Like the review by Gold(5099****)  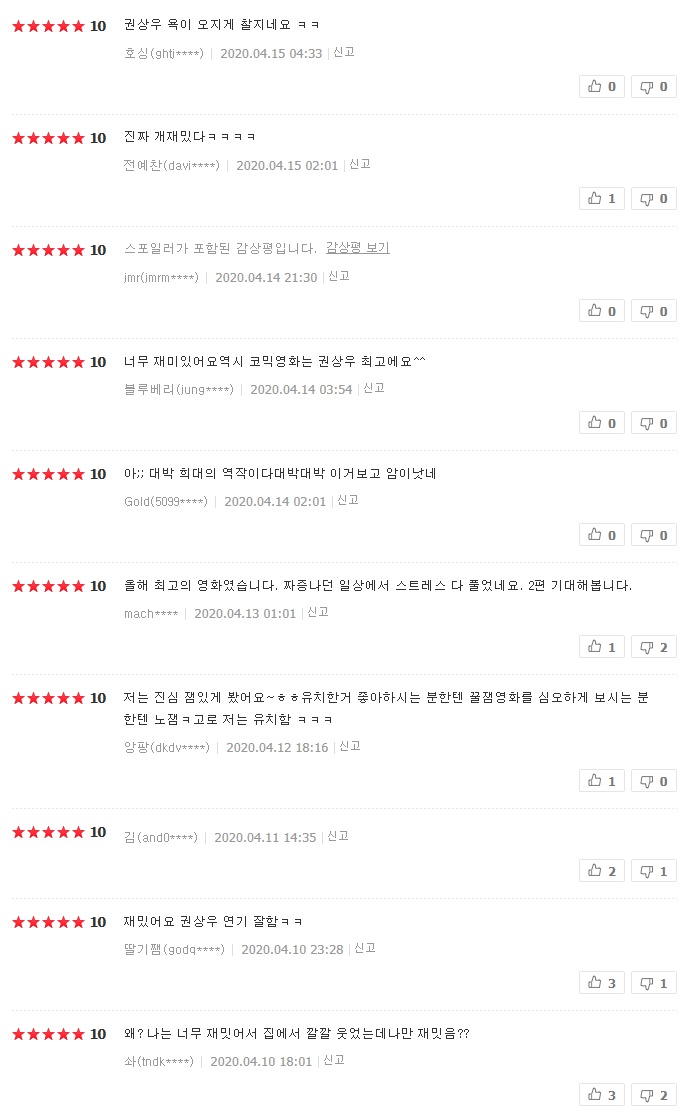602,535
